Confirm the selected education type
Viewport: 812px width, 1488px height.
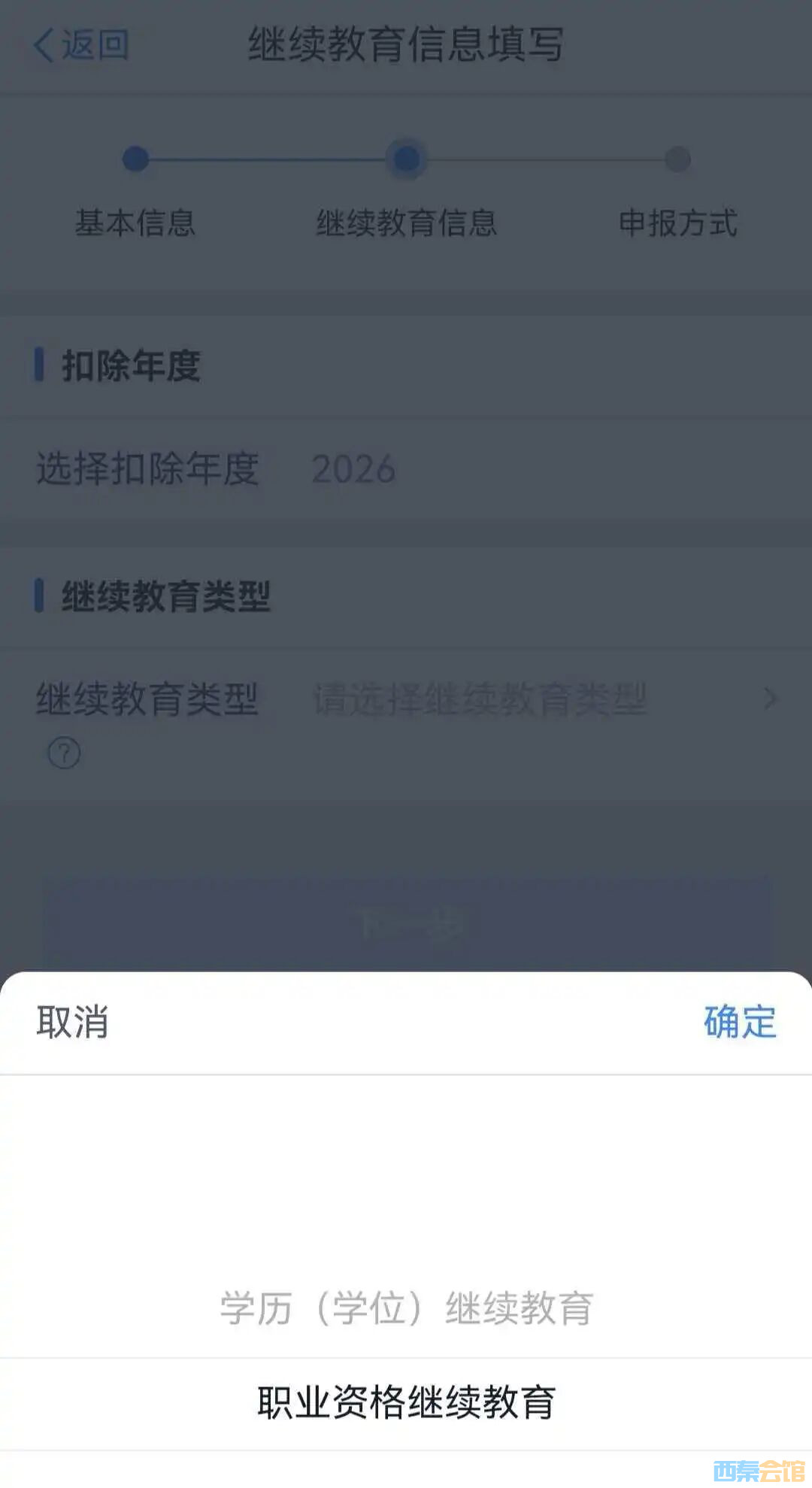tap(739, 1023)
